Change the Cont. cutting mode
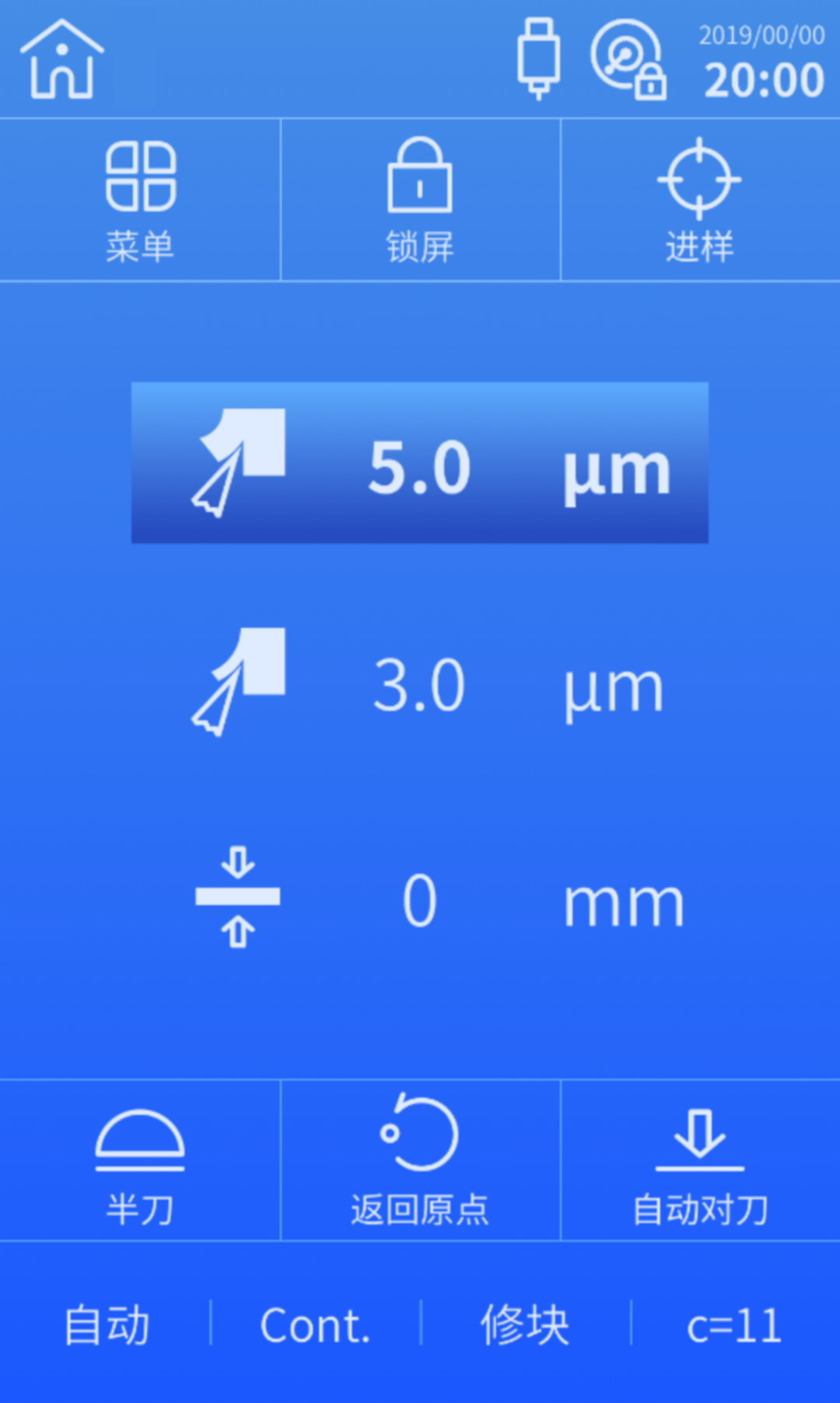 (x=315, y=1325)
